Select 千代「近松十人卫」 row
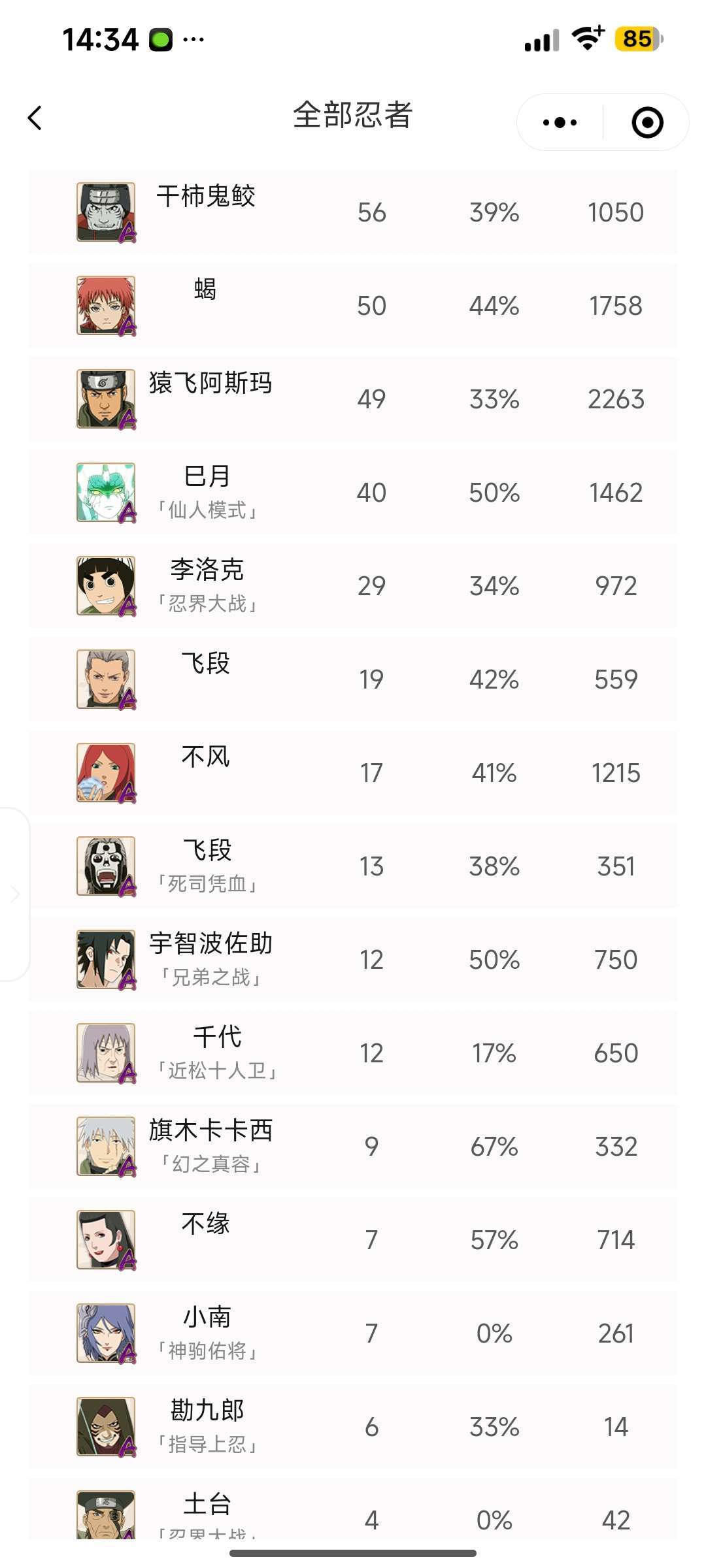706x1568 pixels. [353, 1053]
